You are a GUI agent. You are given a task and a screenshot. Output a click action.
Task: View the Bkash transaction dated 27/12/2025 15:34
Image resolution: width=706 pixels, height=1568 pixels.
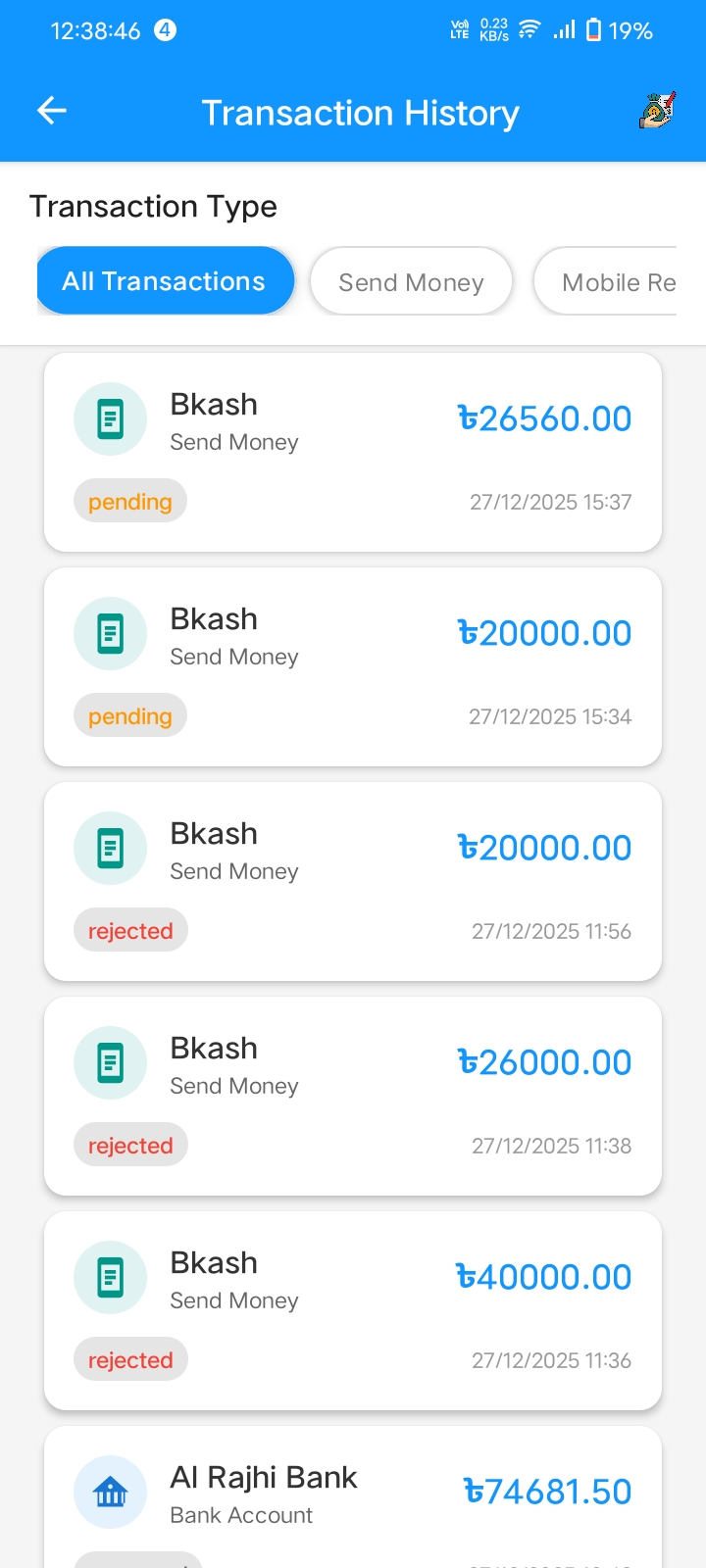click(x=353, y=666)
